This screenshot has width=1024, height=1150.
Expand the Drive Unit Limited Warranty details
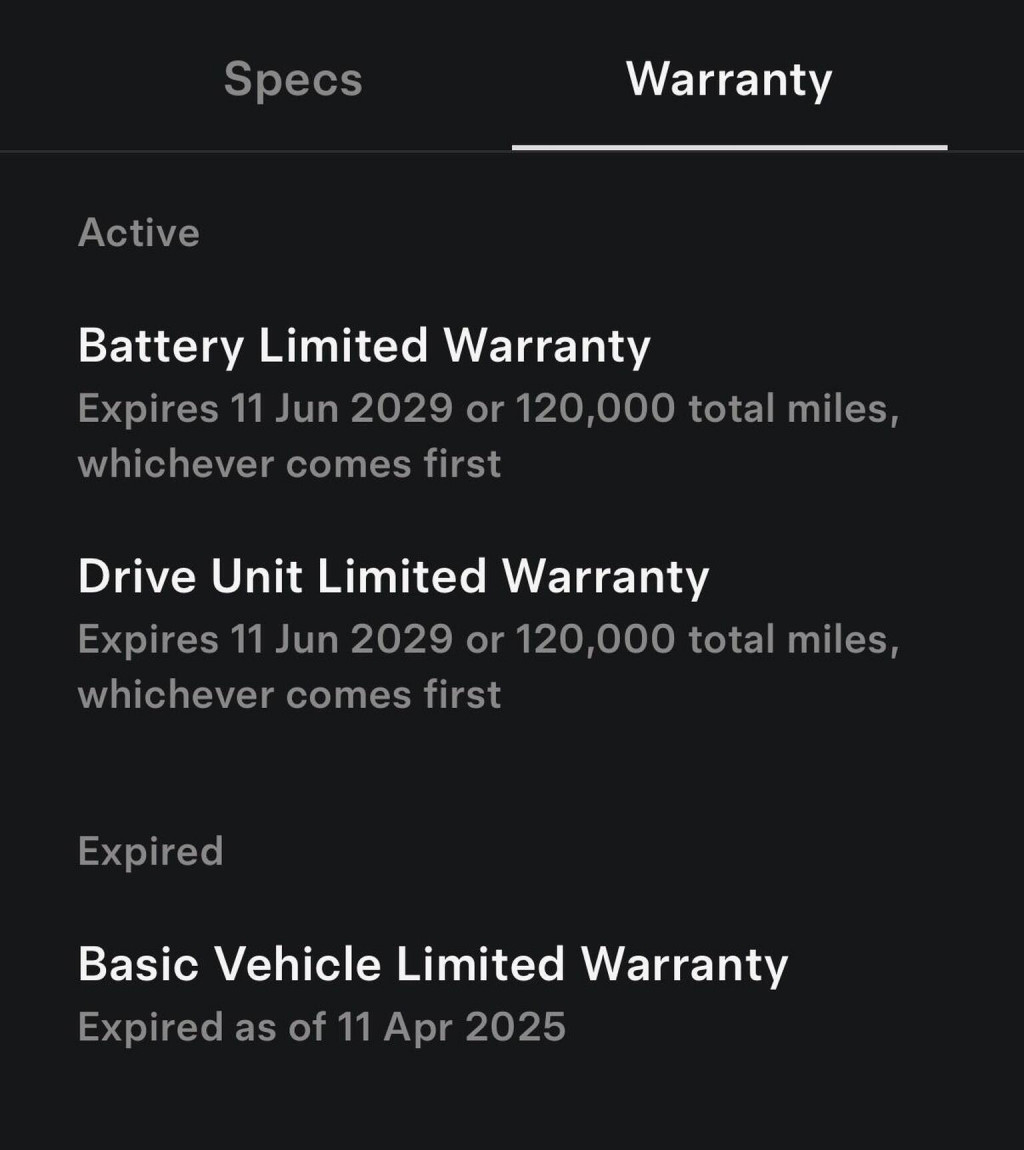tap(394, 576)
